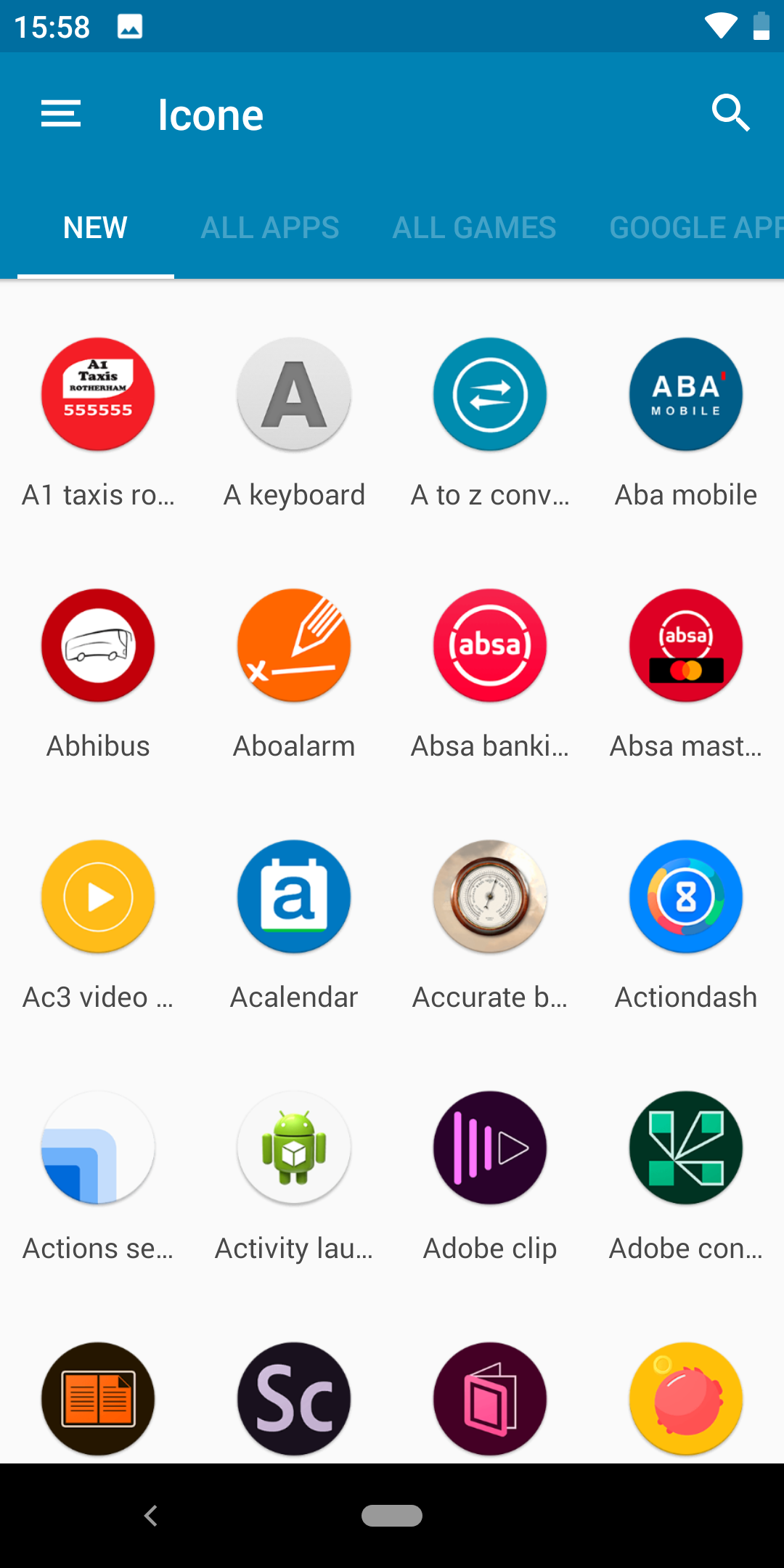Select the A keyboard icon
The width and height of the screenshot is (784, 1568).
click(294, 394)
